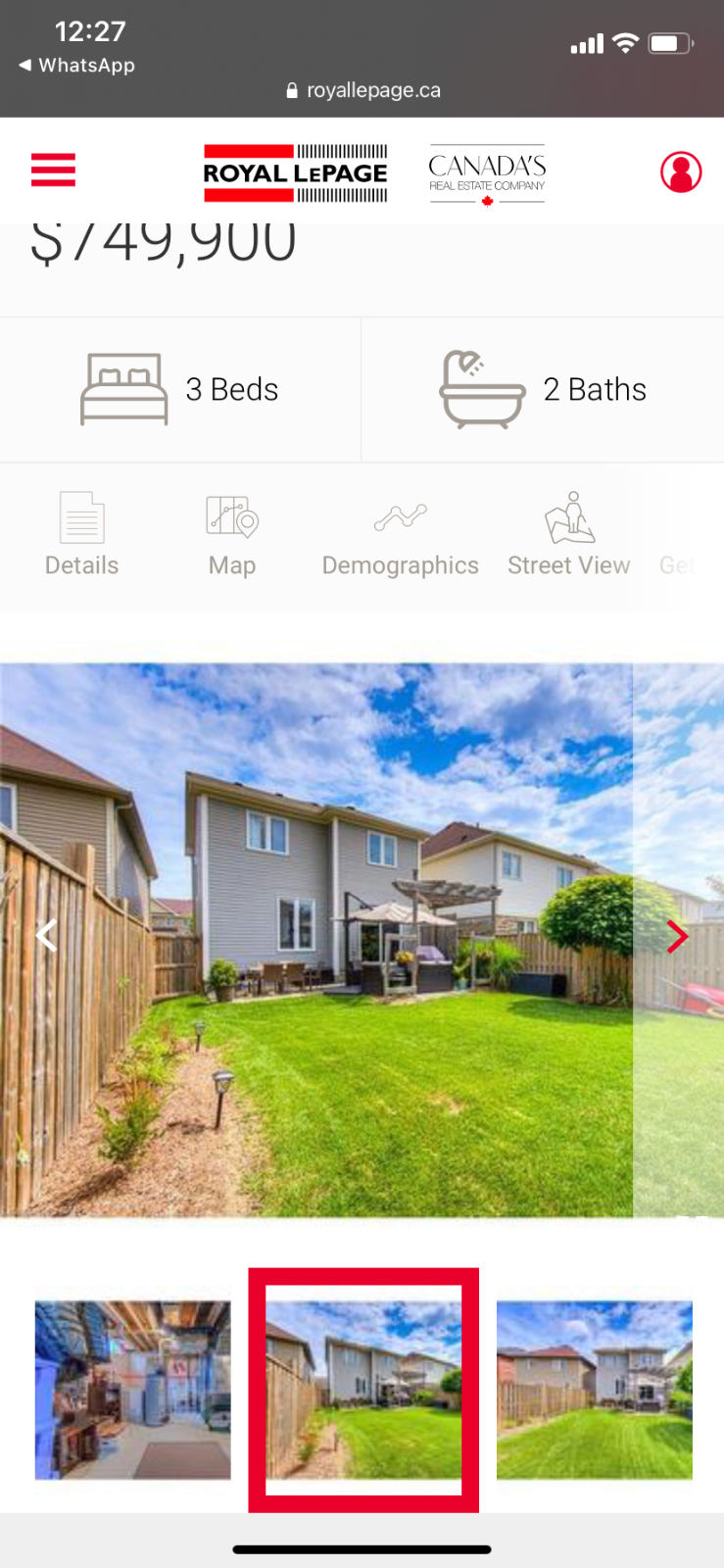The image size is (724, 1568).
Task: Return to WhatsApp via back link
Action: pyautogui.click(x=76, y=66)
